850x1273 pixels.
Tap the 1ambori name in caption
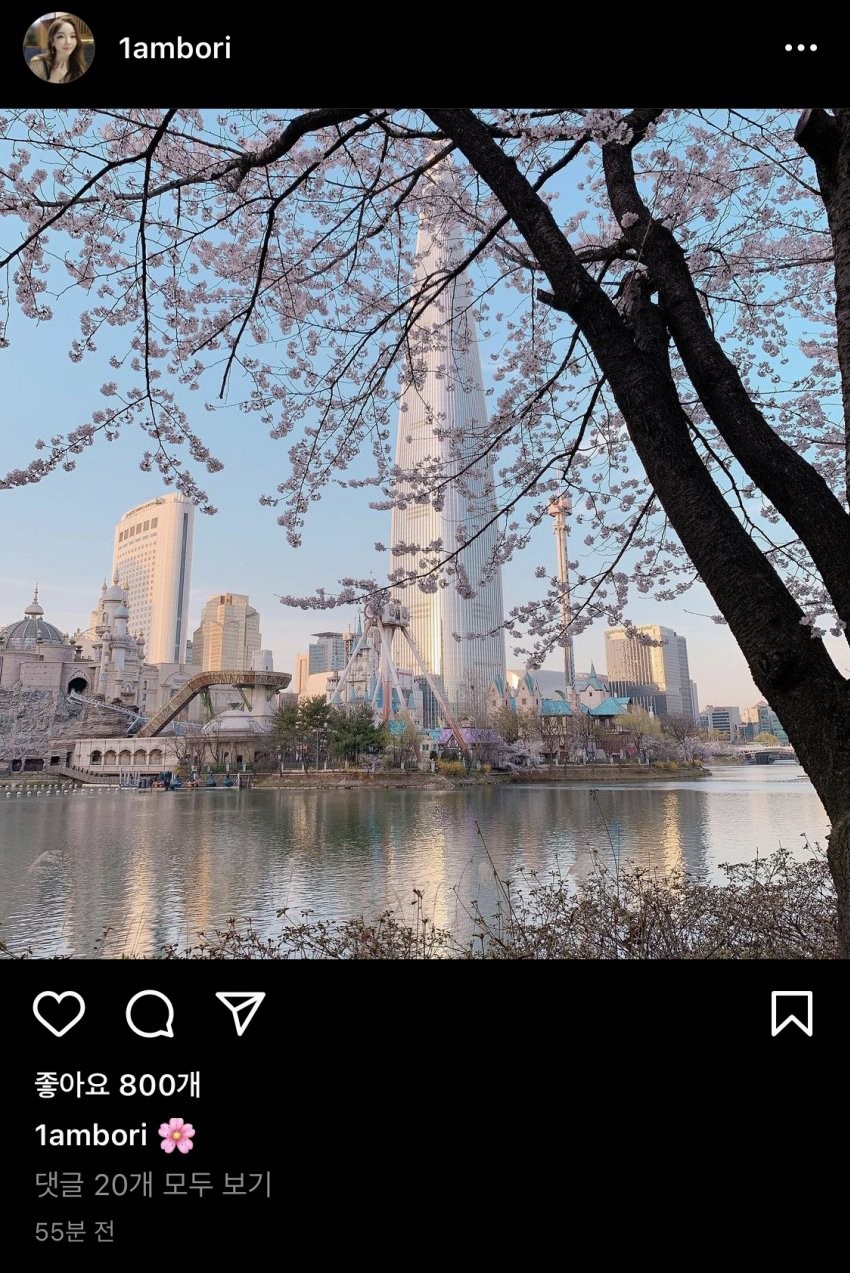[91, 1136]
